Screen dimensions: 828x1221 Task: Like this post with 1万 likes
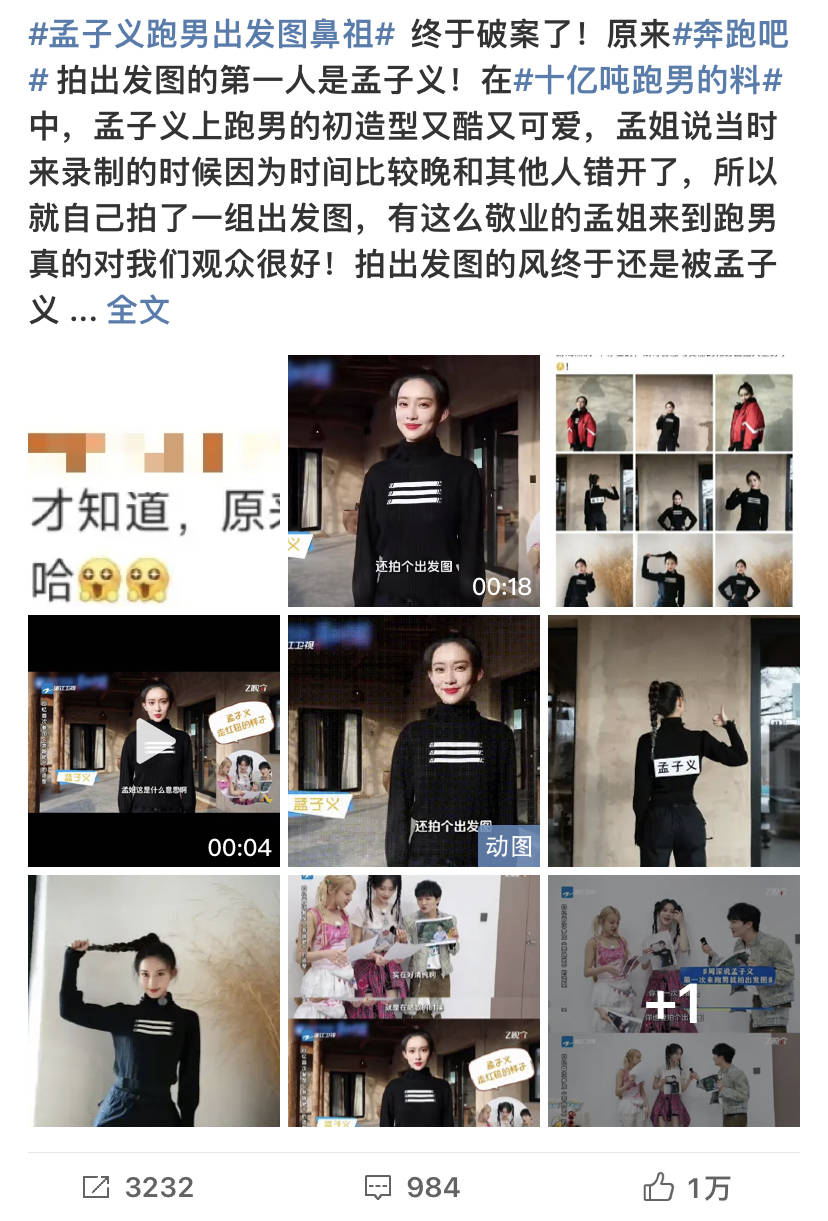(687, 1187)
